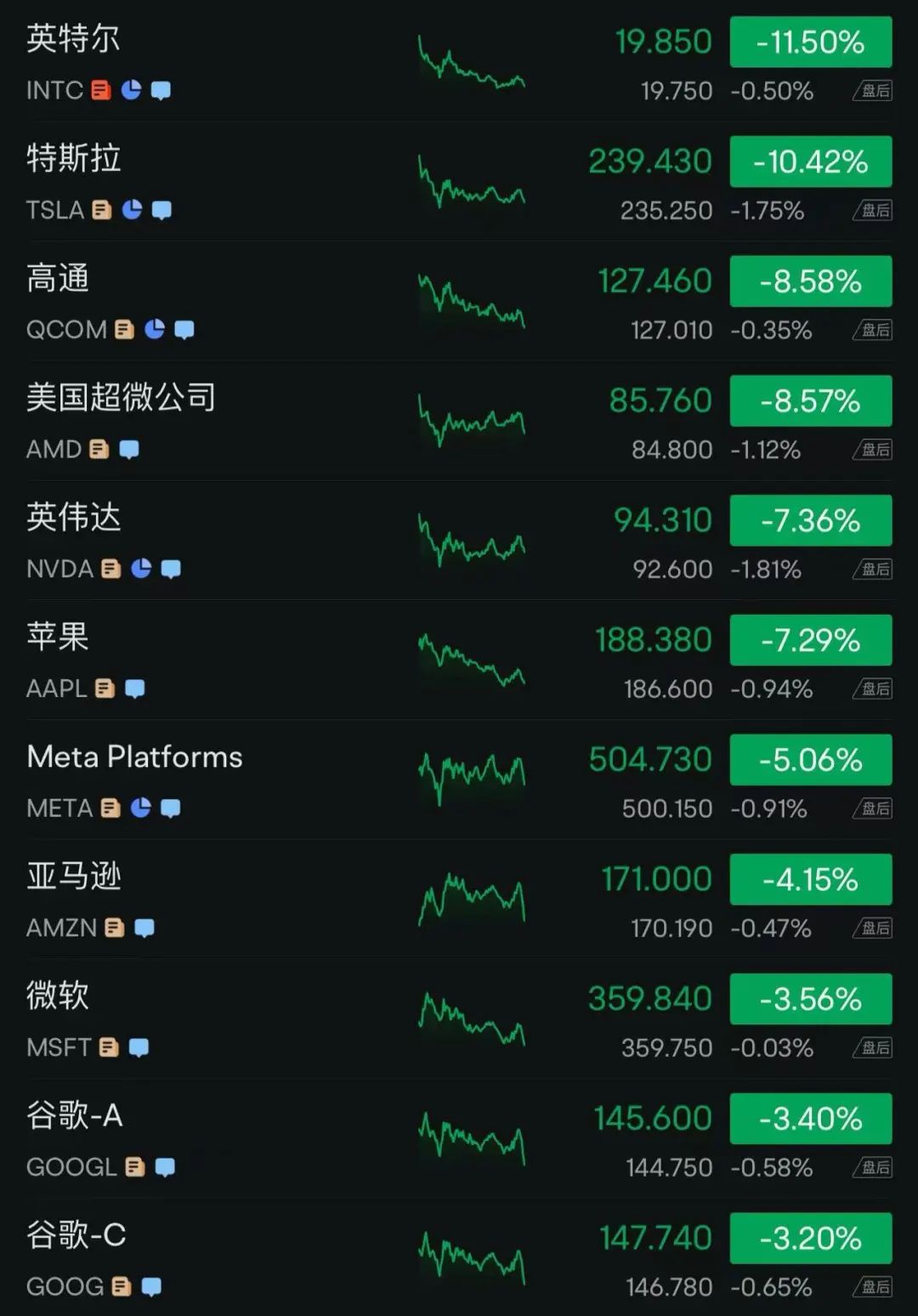Select the 谷歌-A GOOGL stock
918x1316 pixels.
(x=75, y=1115)
